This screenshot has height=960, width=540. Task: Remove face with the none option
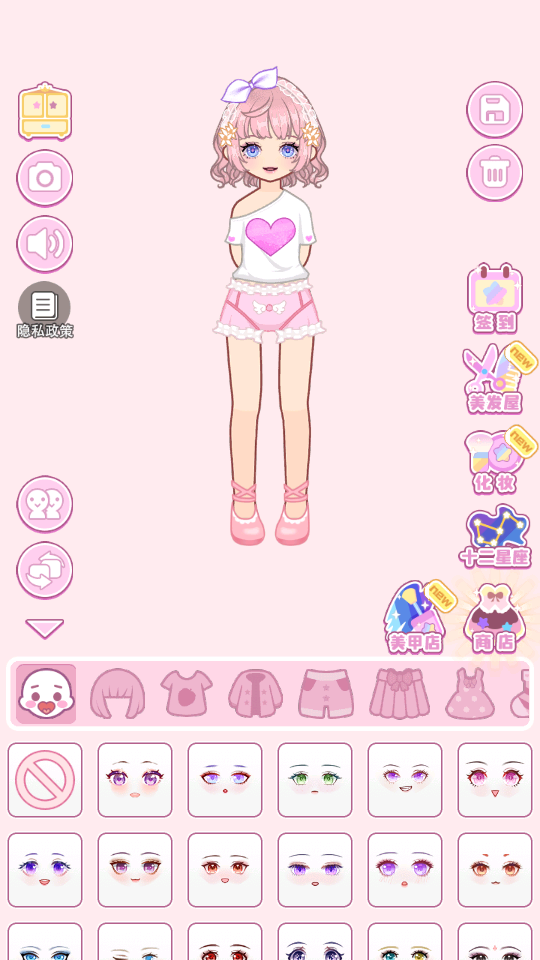45,780
